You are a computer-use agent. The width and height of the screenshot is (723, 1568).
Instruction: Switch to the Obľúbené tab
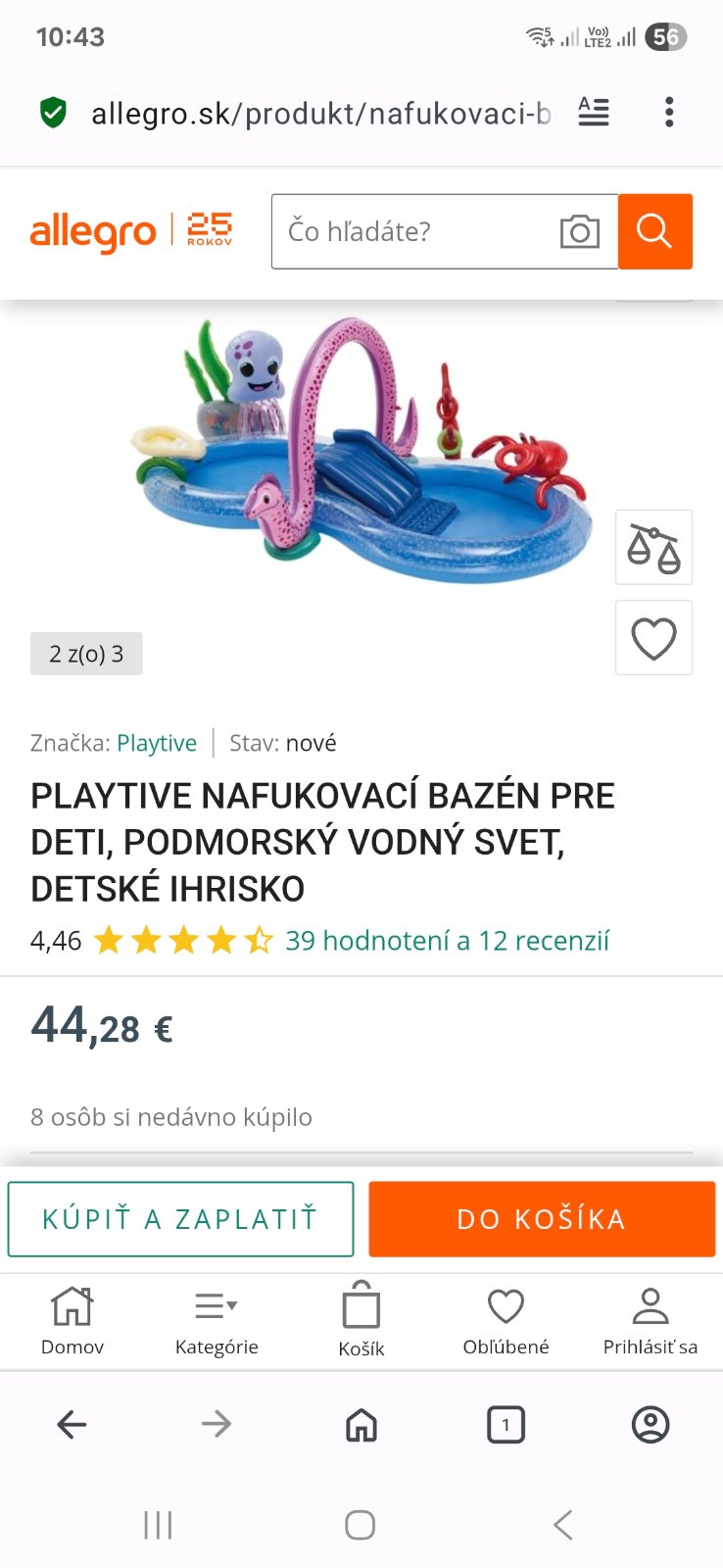pyautogui.click(x=506, y=1320)
